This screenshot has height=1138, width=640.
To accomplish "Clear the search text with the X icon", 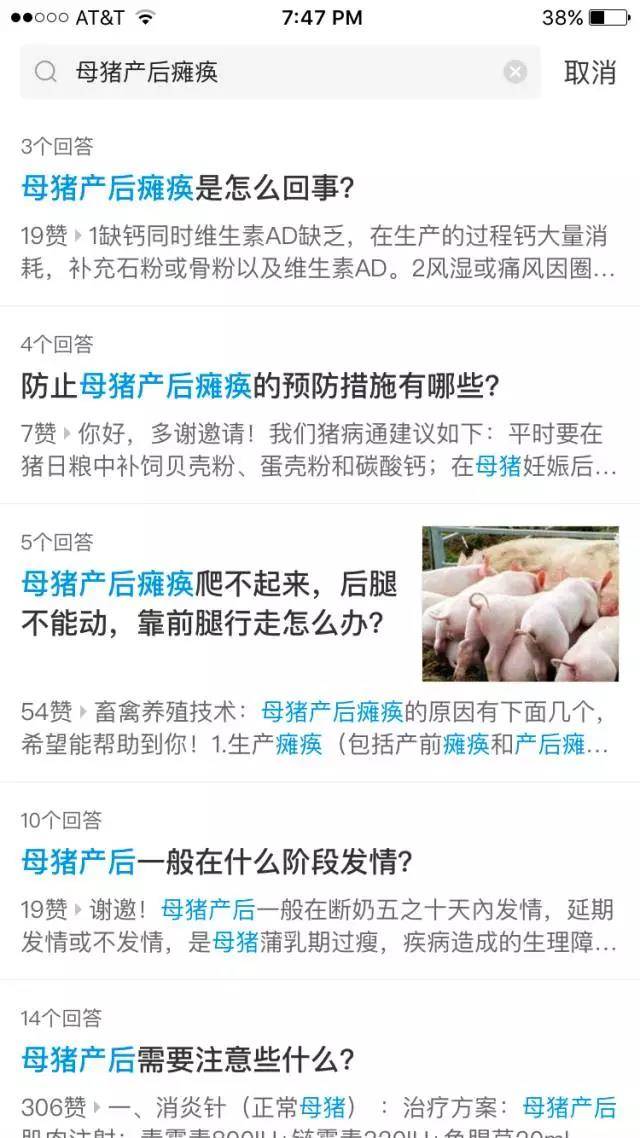I will [x=514, y=72].
